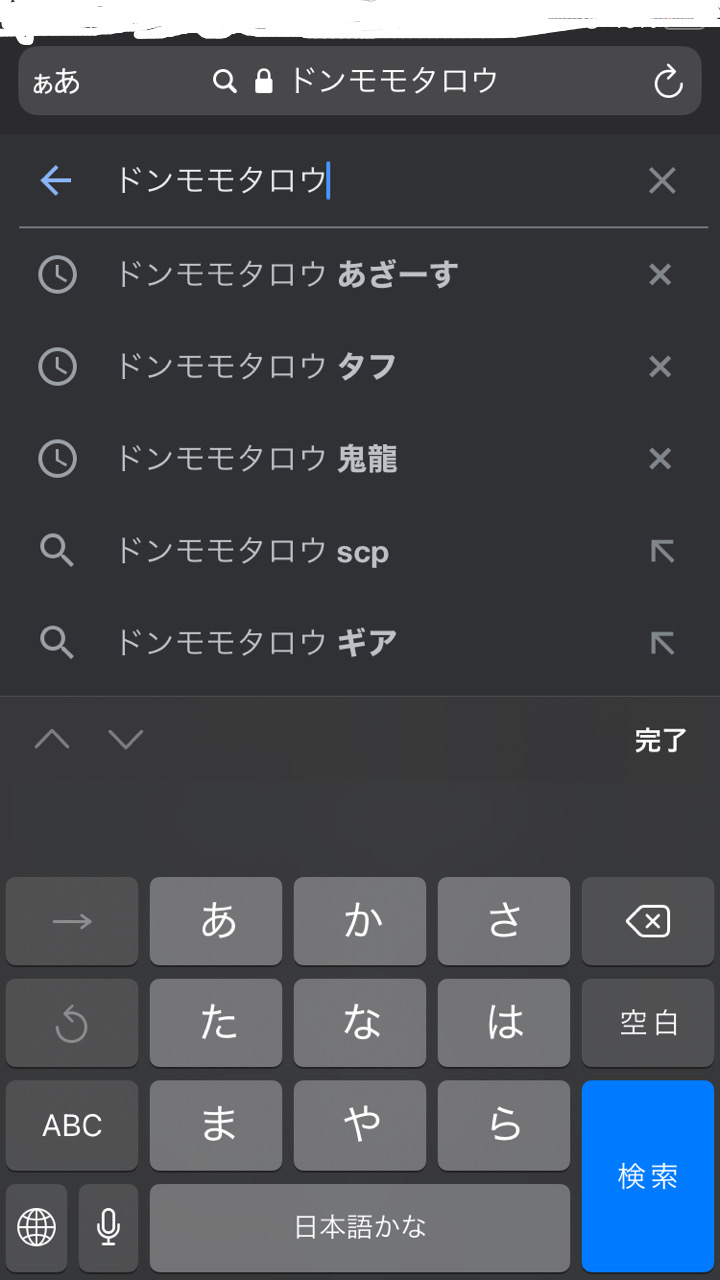This screenshot has height=1280, width=720.
Task: Search for ドンモモタロウ scp
Action: click(x=253, y=551)
